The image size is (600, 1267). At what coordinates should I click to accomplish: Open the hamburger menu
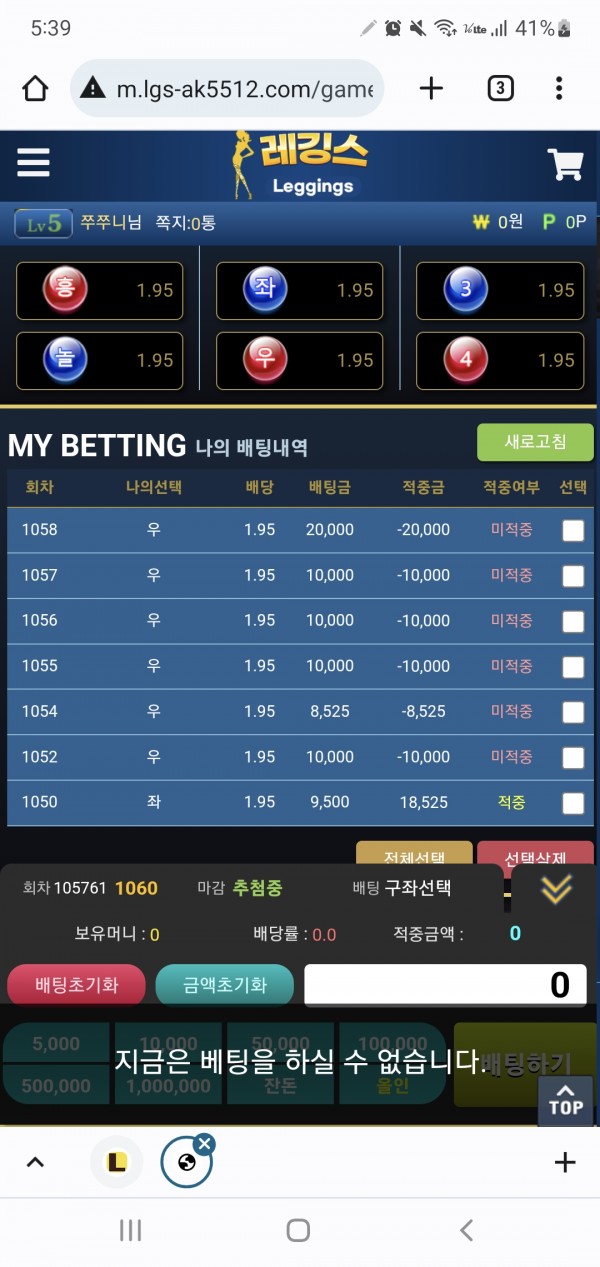click(33, 162)
